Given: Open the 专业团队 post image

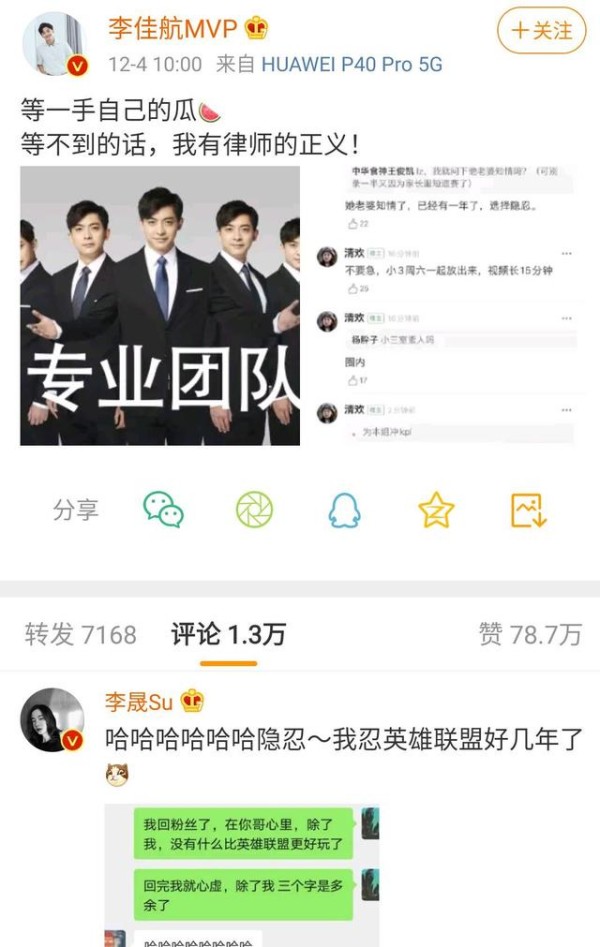Looking at the screenshot, I should (160, 306).
